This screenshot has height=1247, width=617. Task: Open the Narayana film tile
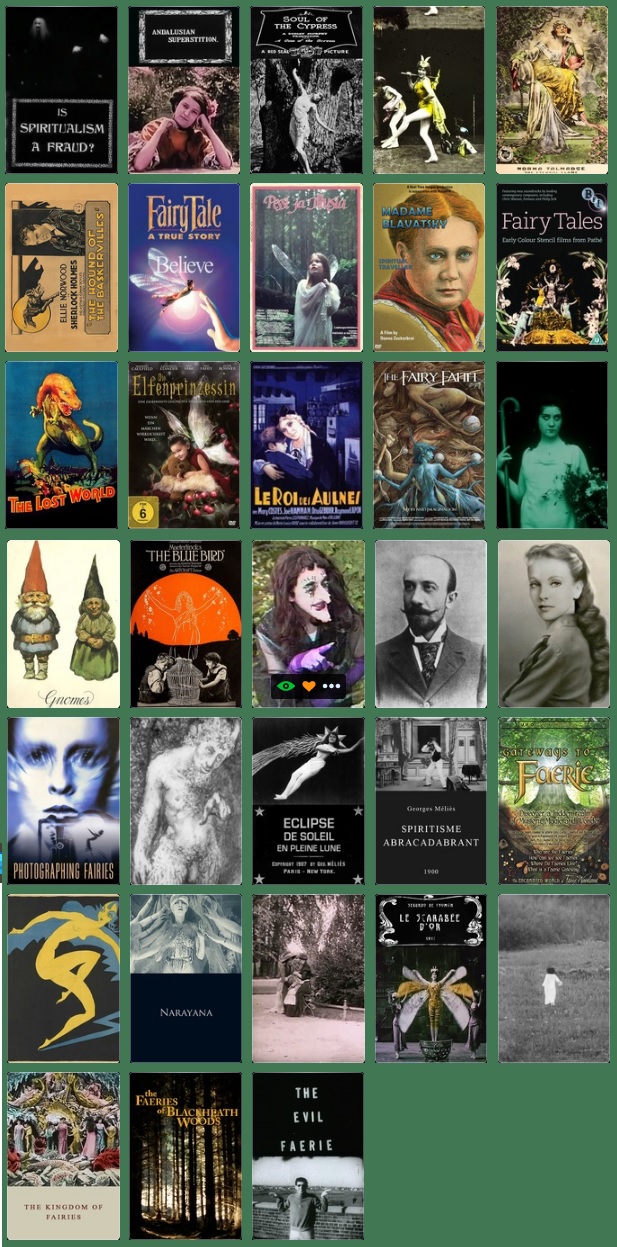185,978
